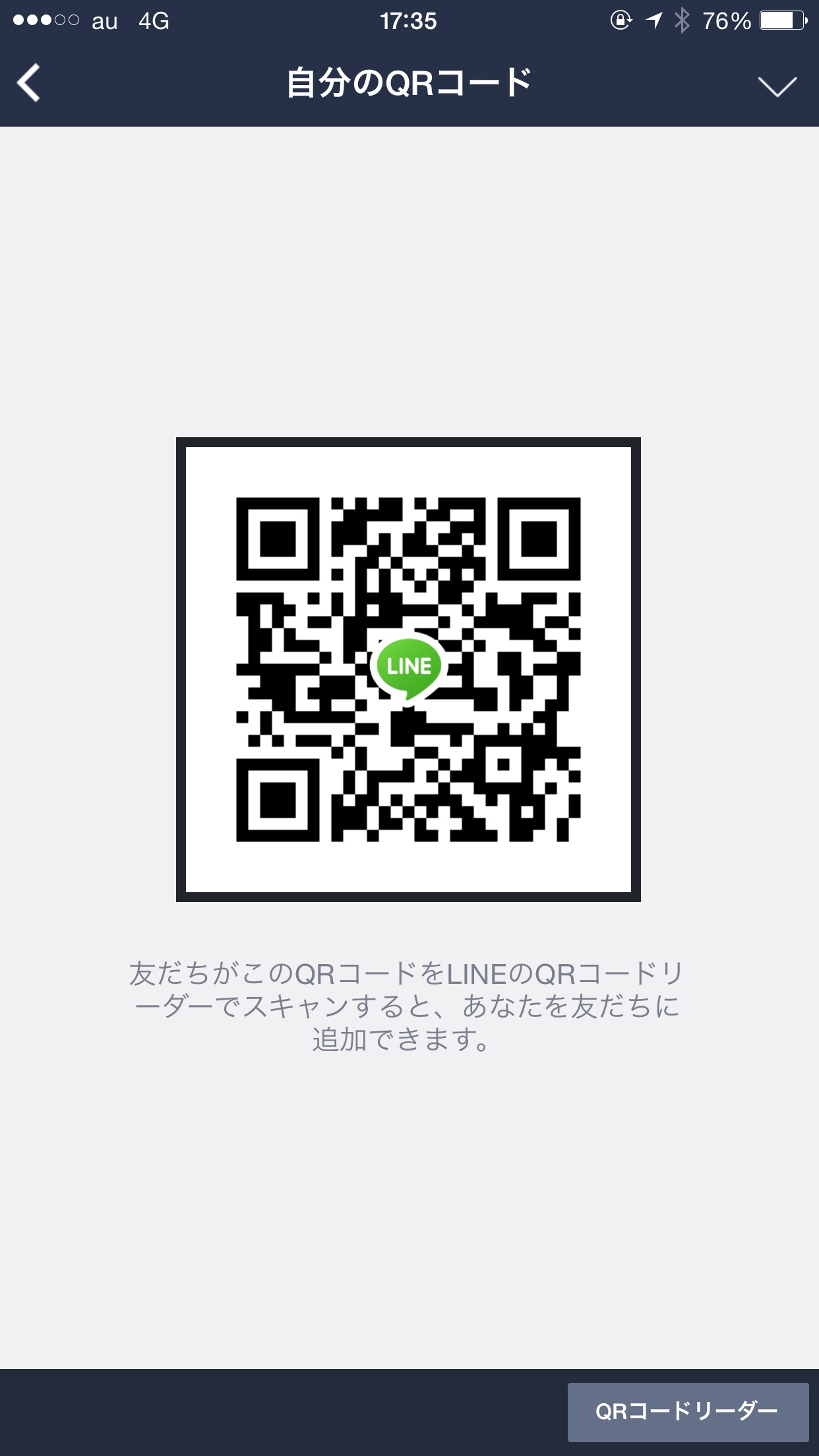Expand the dropdown chevron menu
Screen dimensions: 819x1456
click(777, 86)
